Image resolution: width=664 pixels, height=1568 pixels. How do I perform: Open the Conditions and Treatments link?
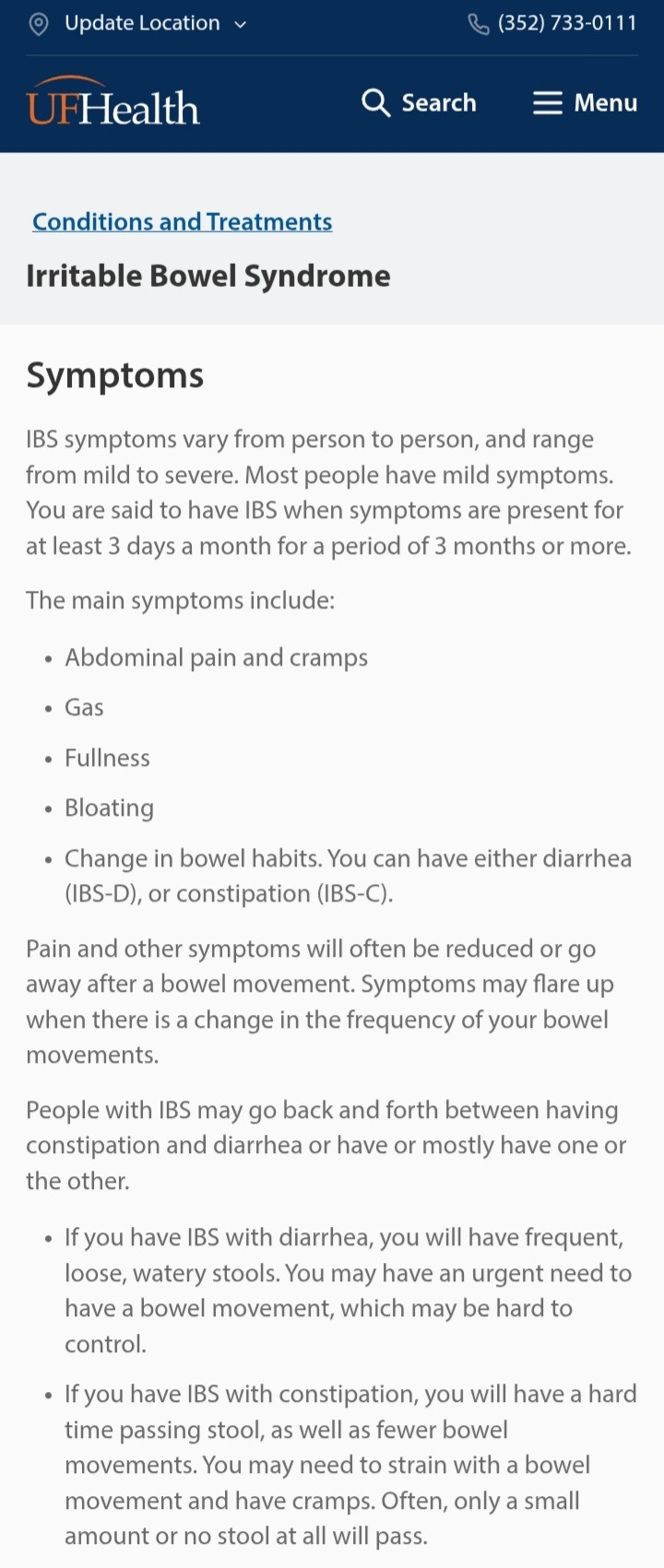[182, 222]
